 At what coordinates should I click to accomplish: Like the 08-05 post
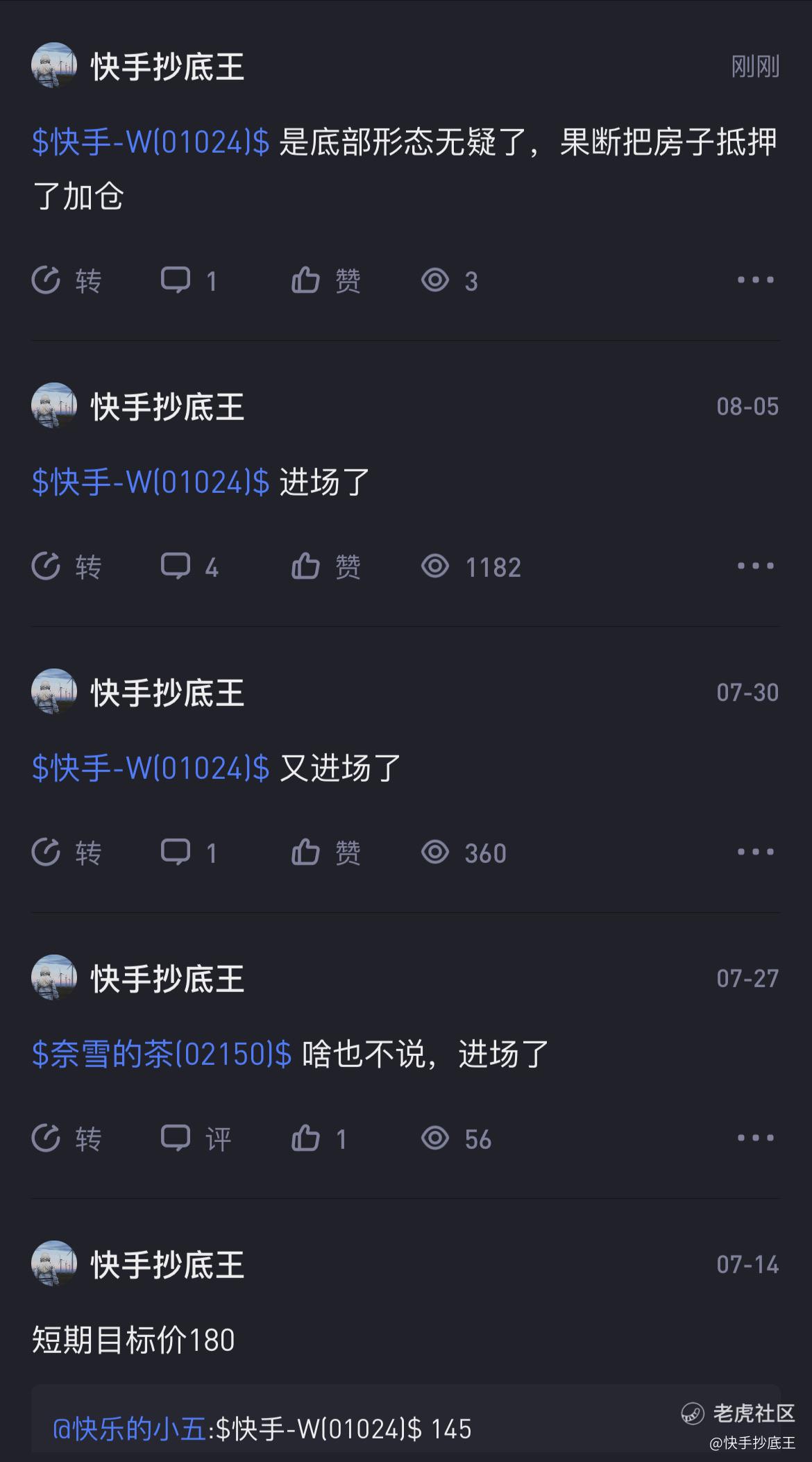[x=325, y=566]
